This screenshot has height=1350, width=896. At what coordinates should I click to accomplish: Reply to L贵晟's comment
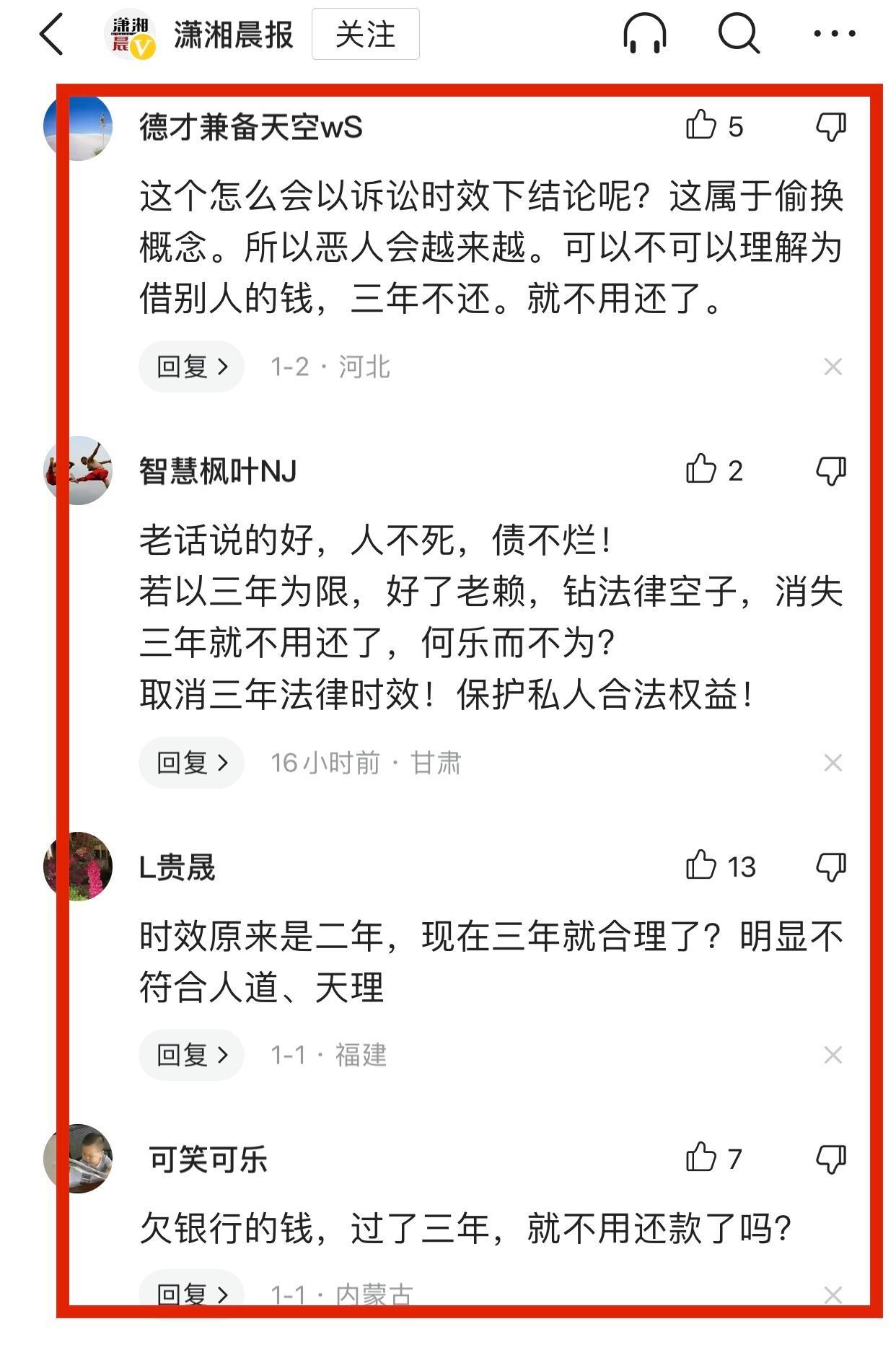click(x=191, y=1055)
